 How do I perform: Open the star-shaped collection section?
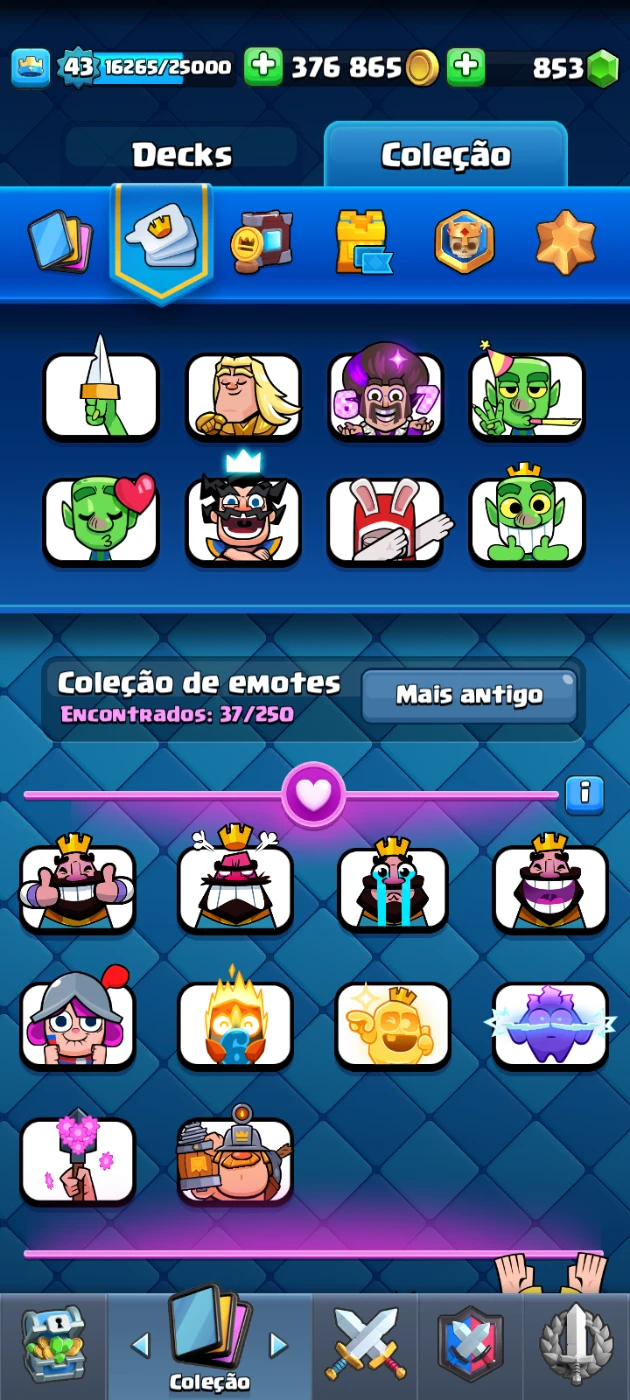click(566, 242)
